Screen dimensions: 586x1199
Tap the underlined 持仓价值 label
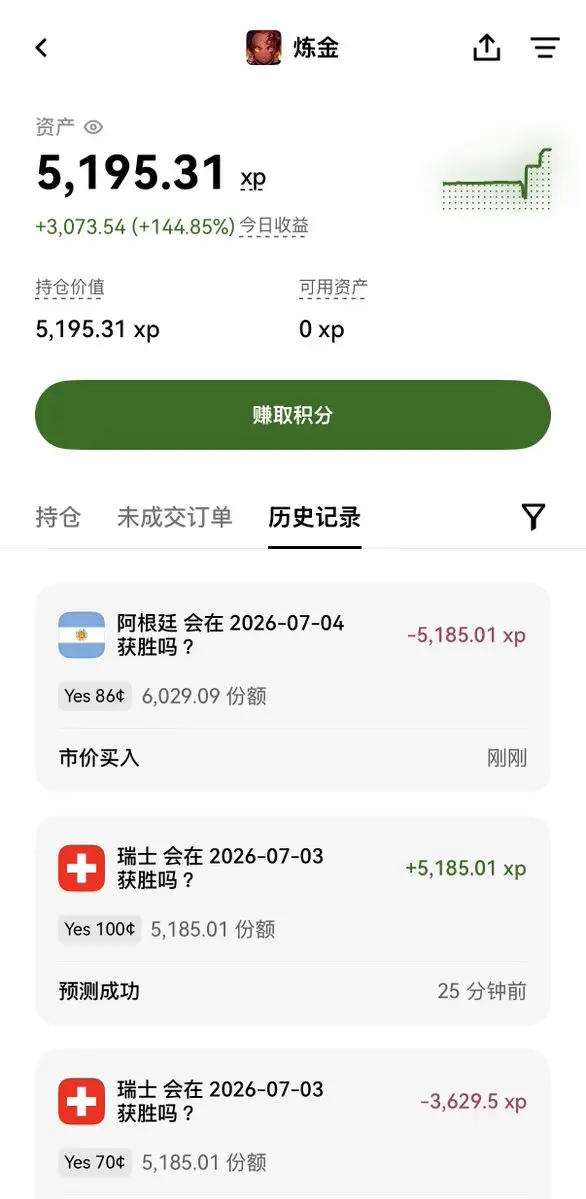70,288
